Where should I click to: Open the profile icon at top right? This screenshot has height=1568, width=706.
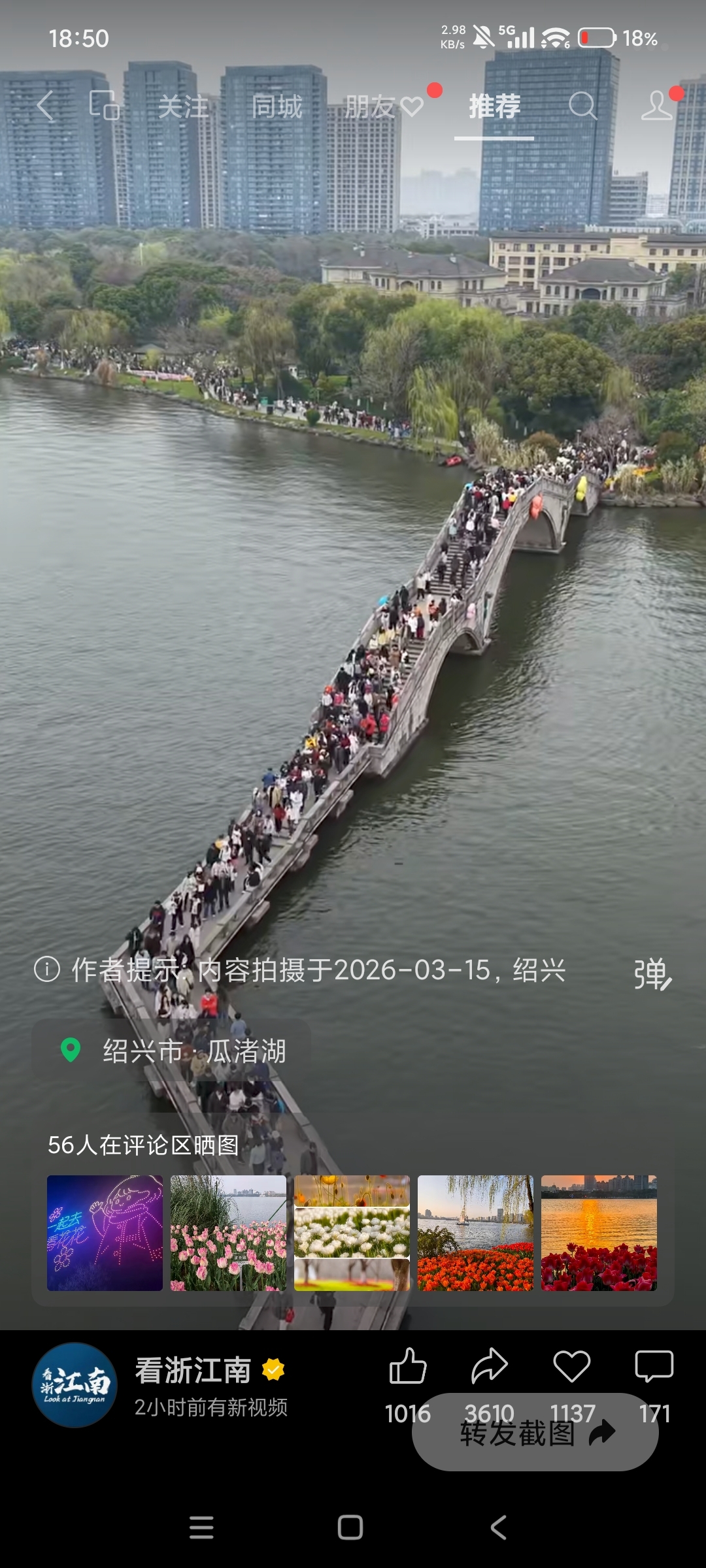[657, 106]
